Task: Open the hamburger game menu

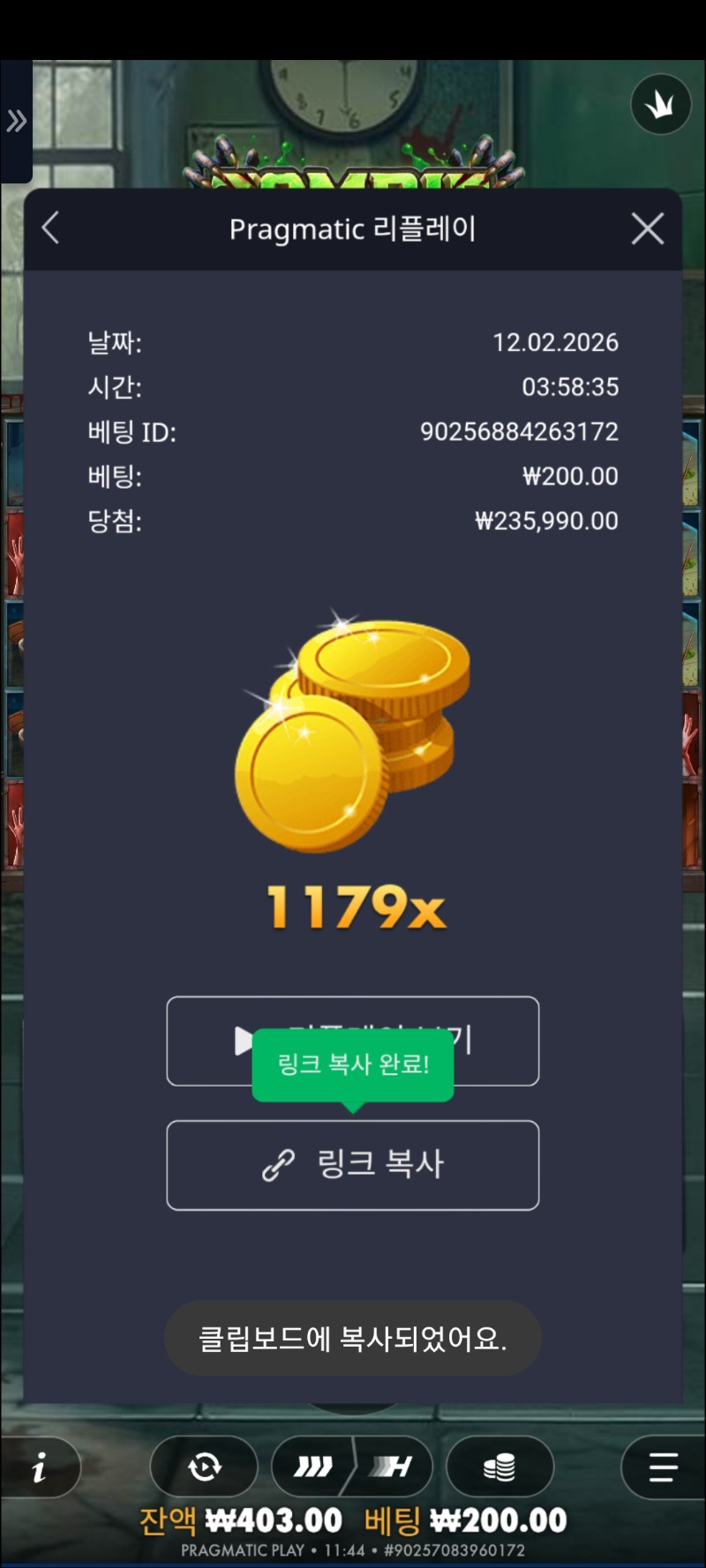Action: pos(663,1467)
